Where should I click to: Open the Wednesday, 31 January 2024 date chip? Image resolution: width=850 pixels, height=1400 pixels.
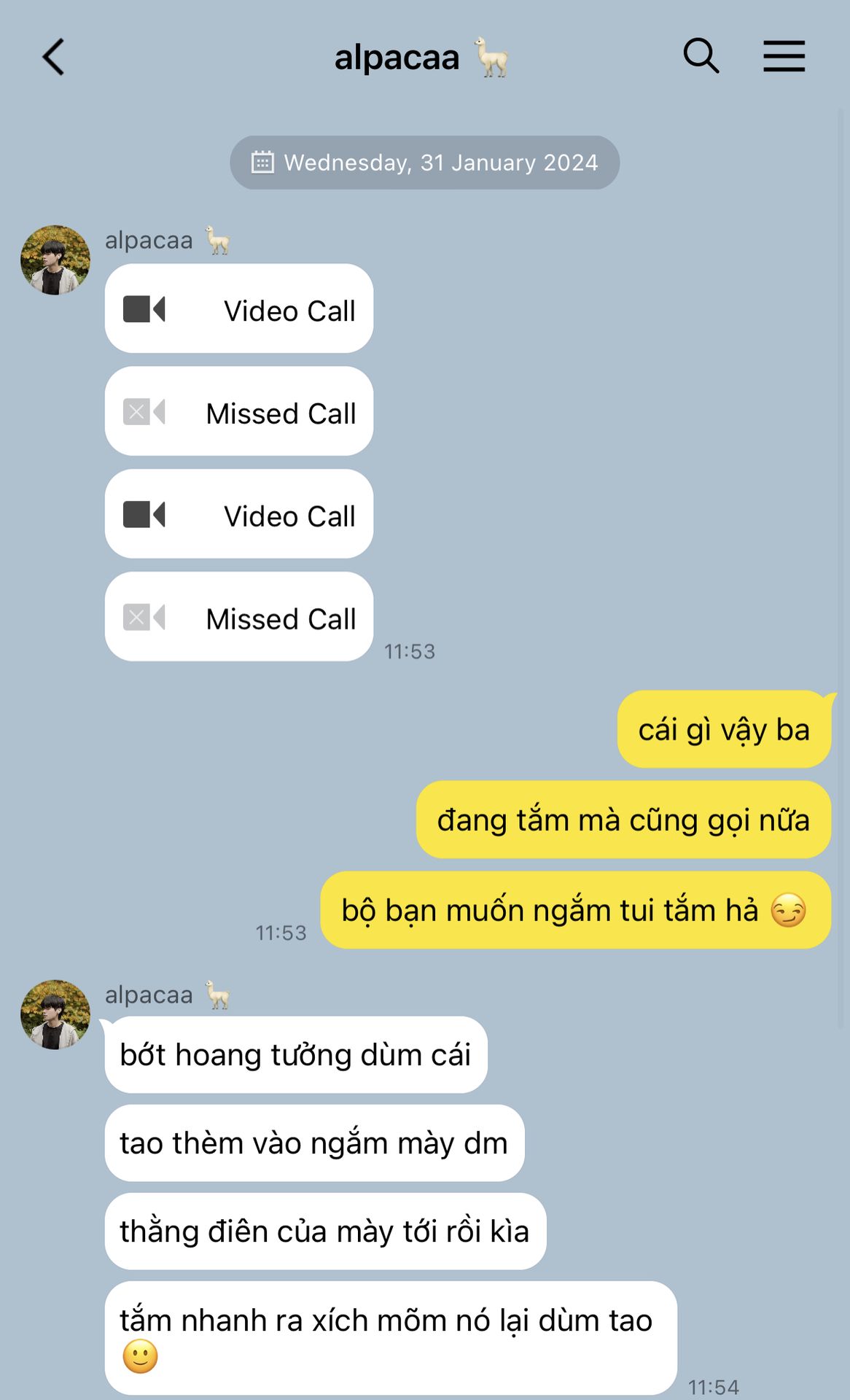[x=425, y=163]
